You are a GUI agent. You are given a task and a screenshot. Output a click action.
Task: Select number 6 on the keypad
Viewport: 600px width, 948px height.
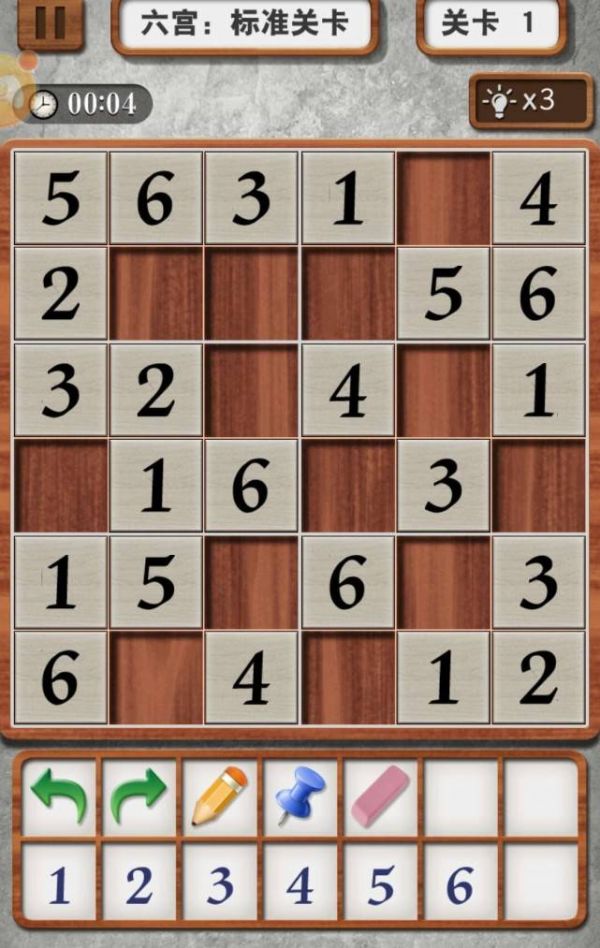tap(460, 884)
